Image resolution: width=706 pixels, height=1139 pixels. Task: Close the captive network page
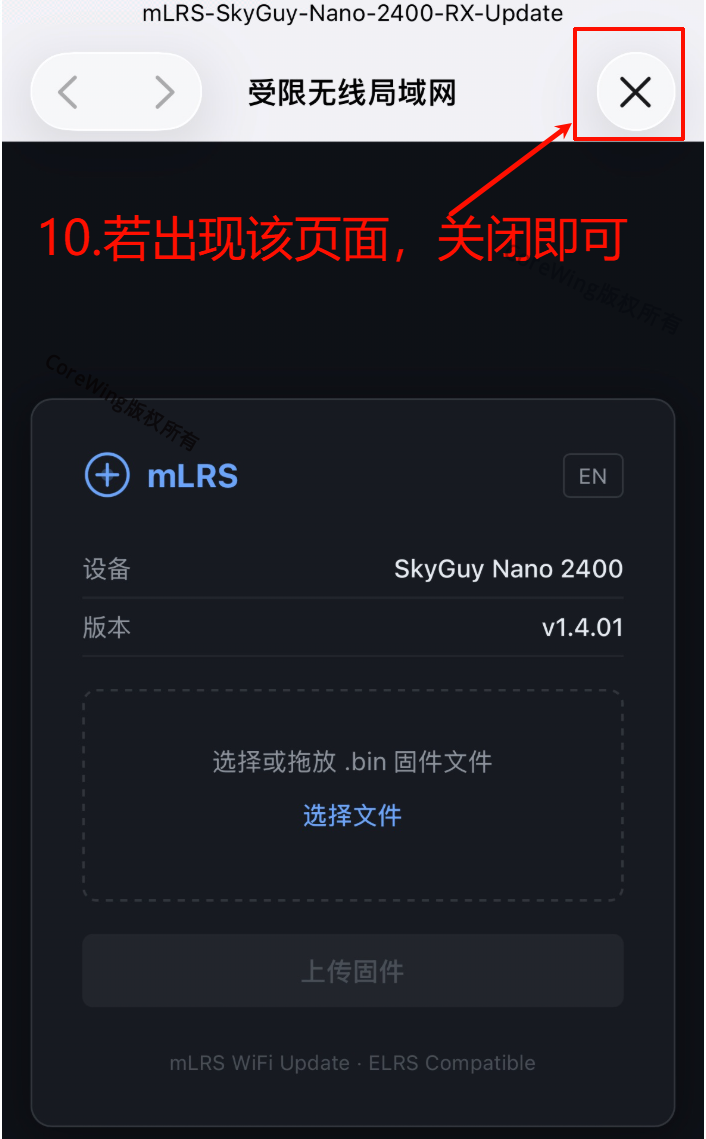[635, 92]
